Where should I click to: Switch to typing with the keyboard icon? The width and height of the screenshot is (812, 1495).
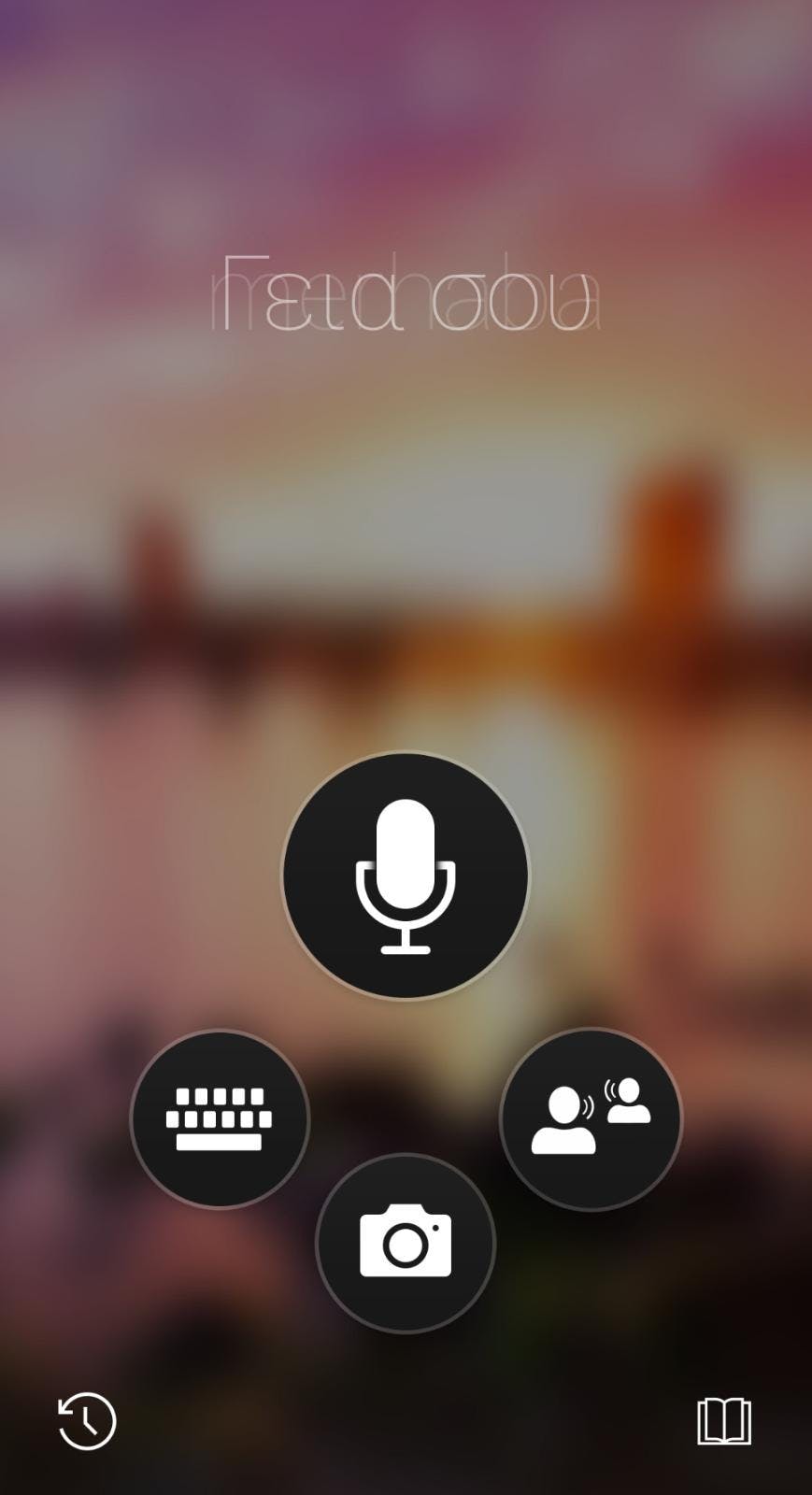pyautogui.click(x=221, y=1119)
